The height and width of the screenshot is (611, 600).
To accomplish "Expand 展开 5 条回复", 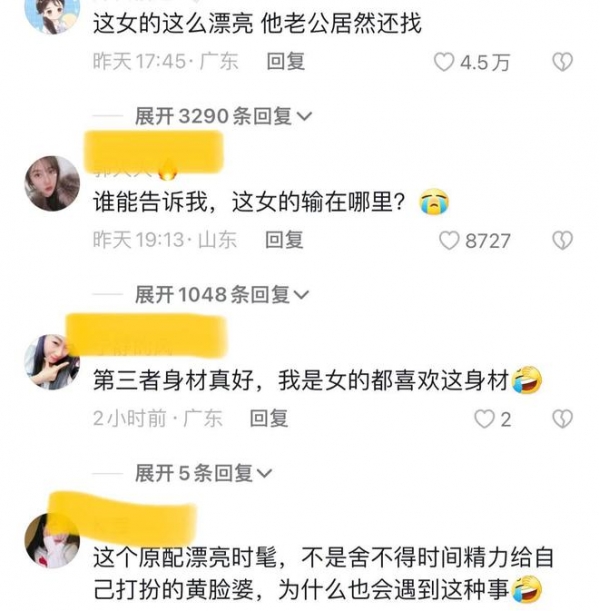I will pyautogui.click(x=202, y=473).
